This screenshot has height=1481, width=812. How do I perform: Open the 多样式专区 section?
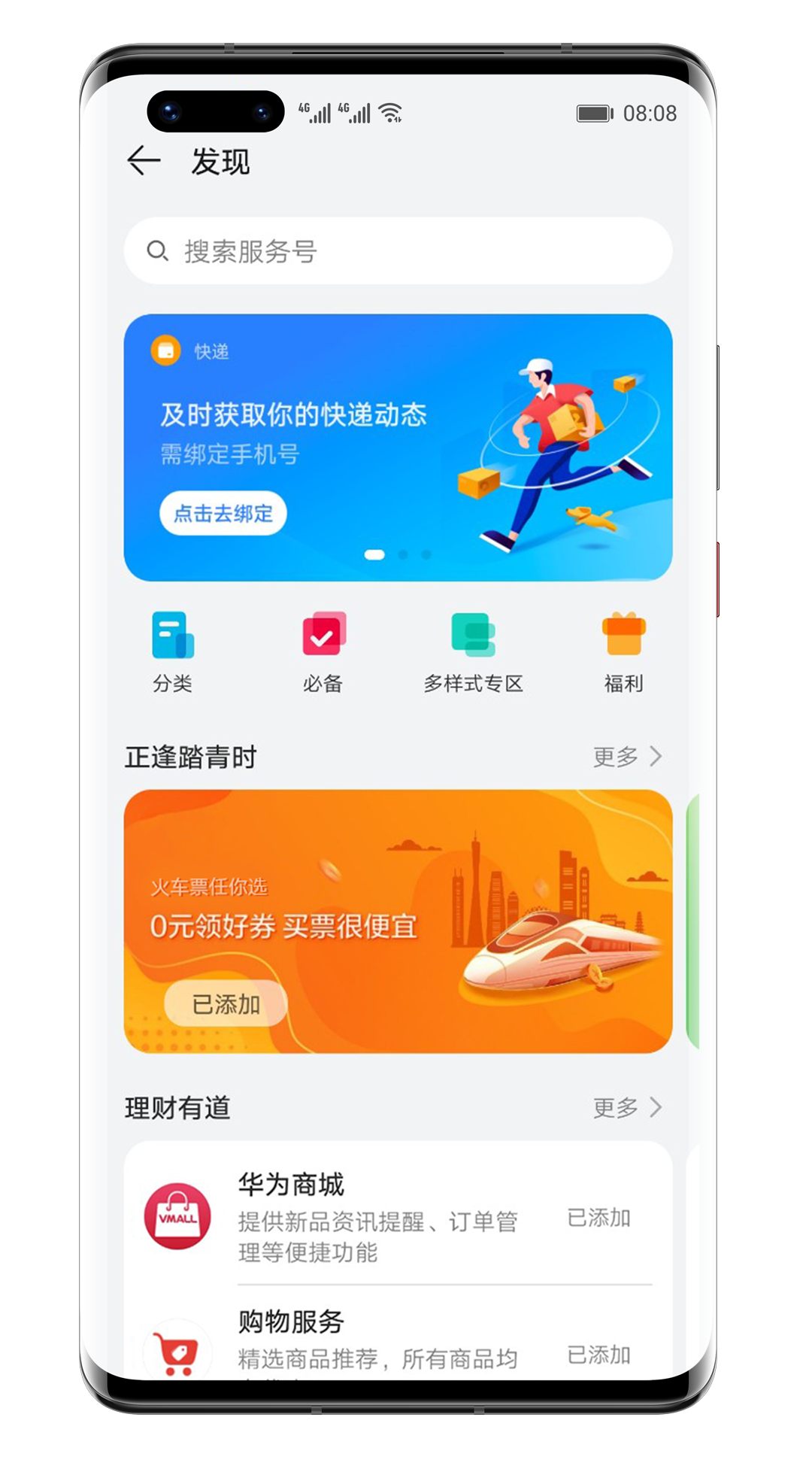tap(473, 651)
